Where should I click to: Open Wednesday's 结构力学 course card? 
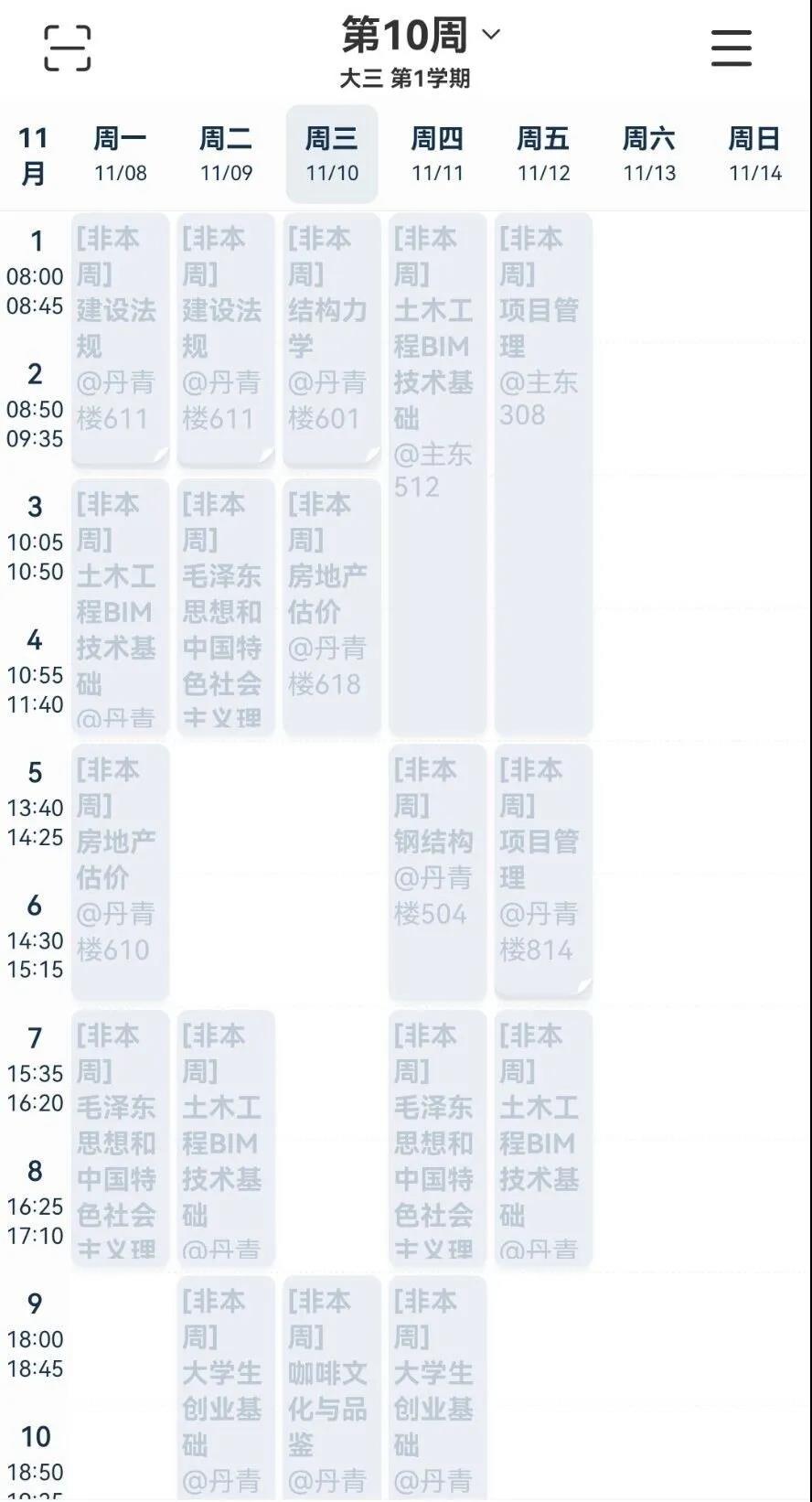[332, 338]
